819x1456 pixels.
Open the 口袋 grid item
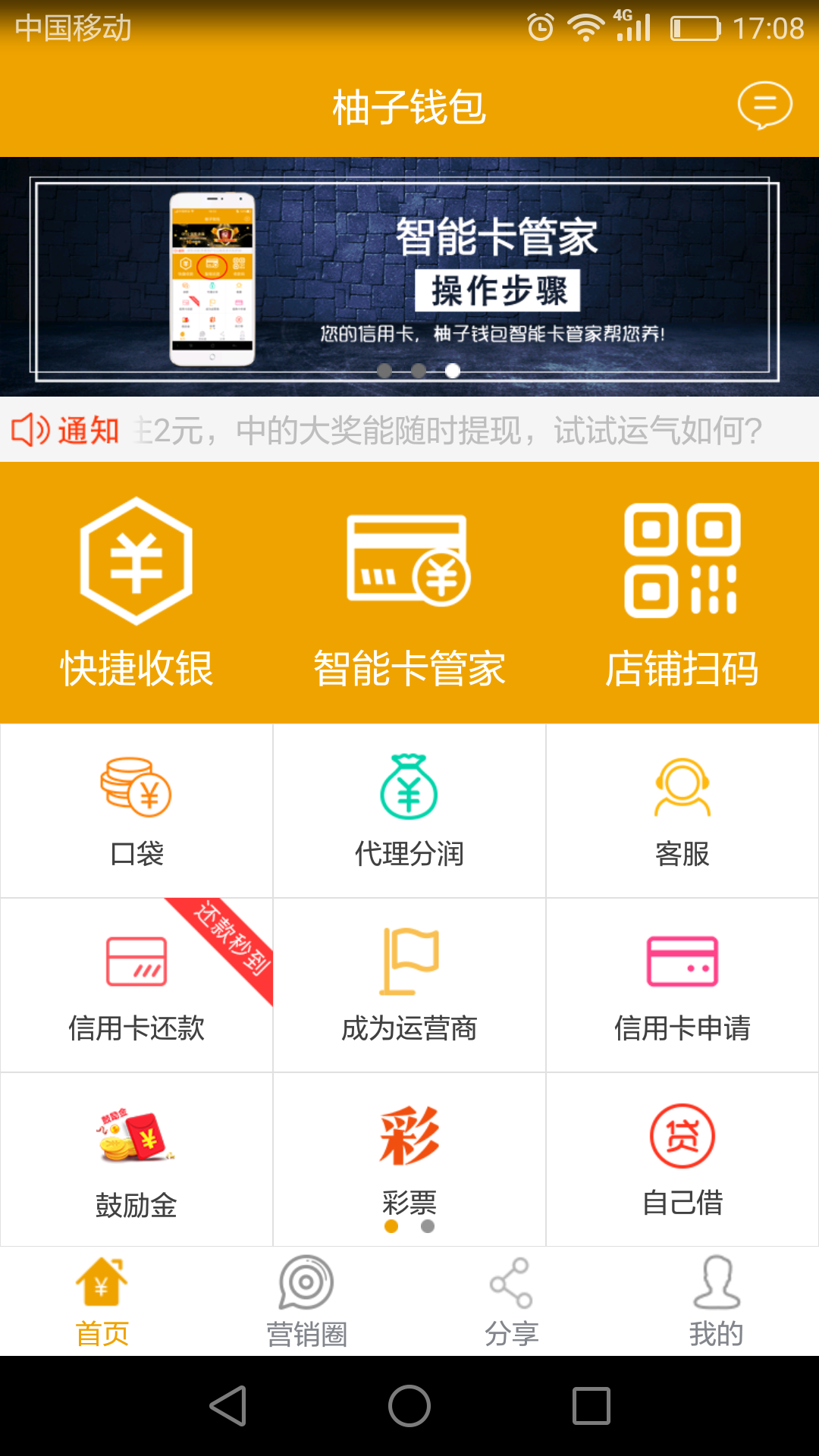[x=136, y=811]
